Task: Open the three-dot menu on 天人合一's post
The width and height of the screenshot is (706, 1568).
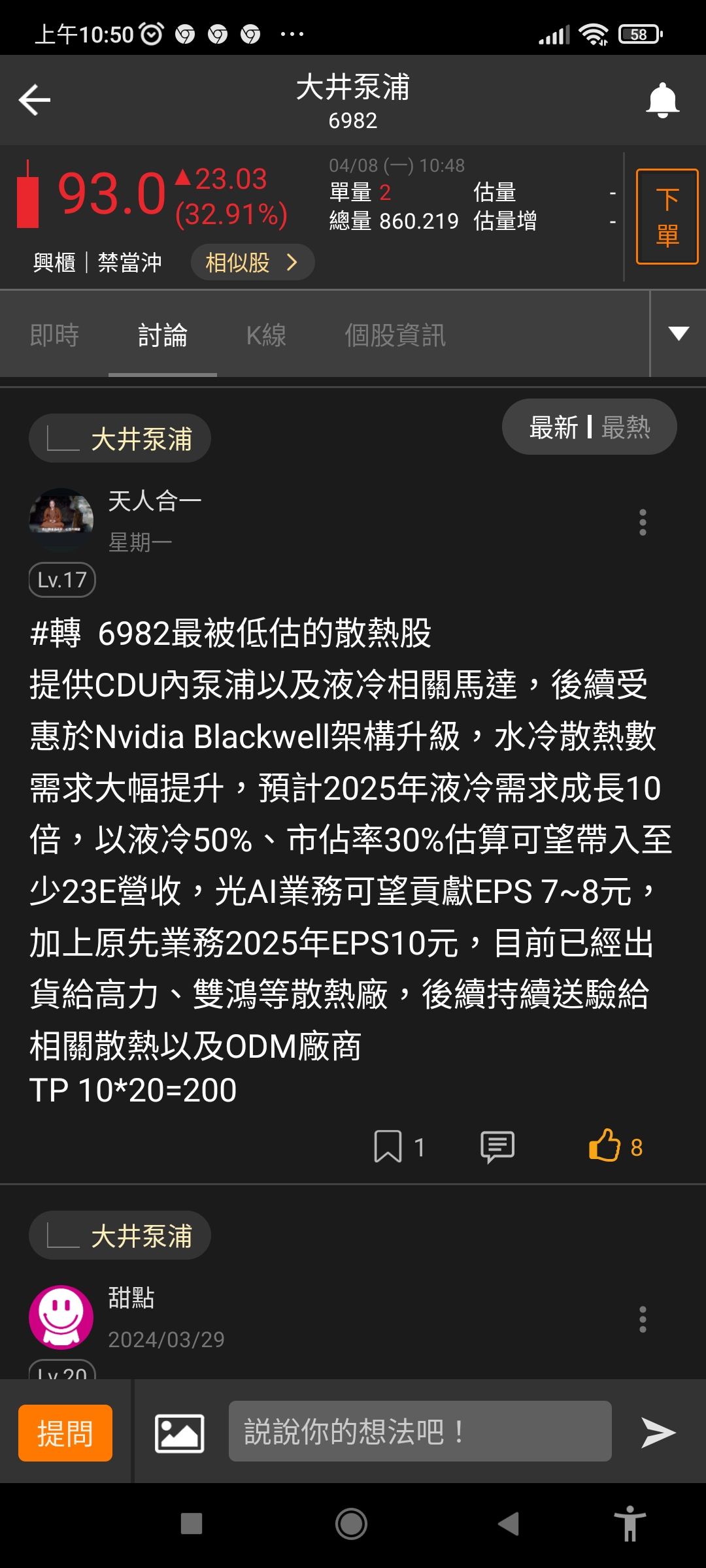Action: (x=643, y=523)
